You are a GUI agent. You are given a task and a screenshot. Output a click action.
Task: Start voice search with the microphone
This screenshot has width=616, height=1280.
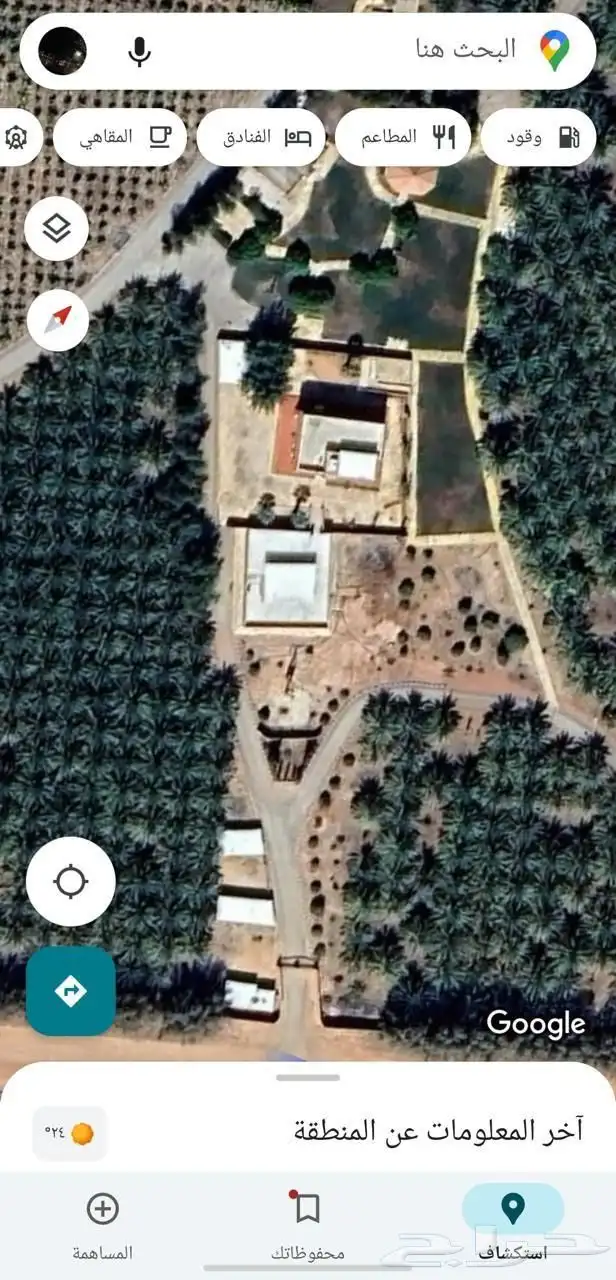[x=140, y=51]
